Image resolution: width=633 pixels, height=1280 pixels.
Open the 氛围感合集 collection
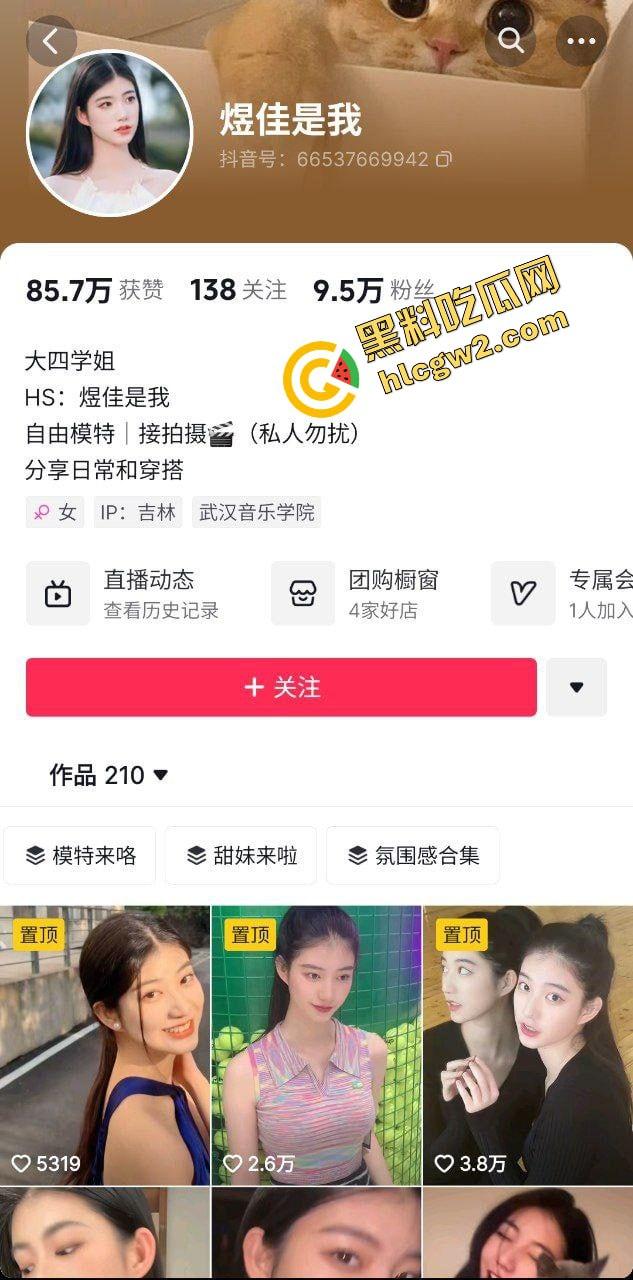pos(412,855)
